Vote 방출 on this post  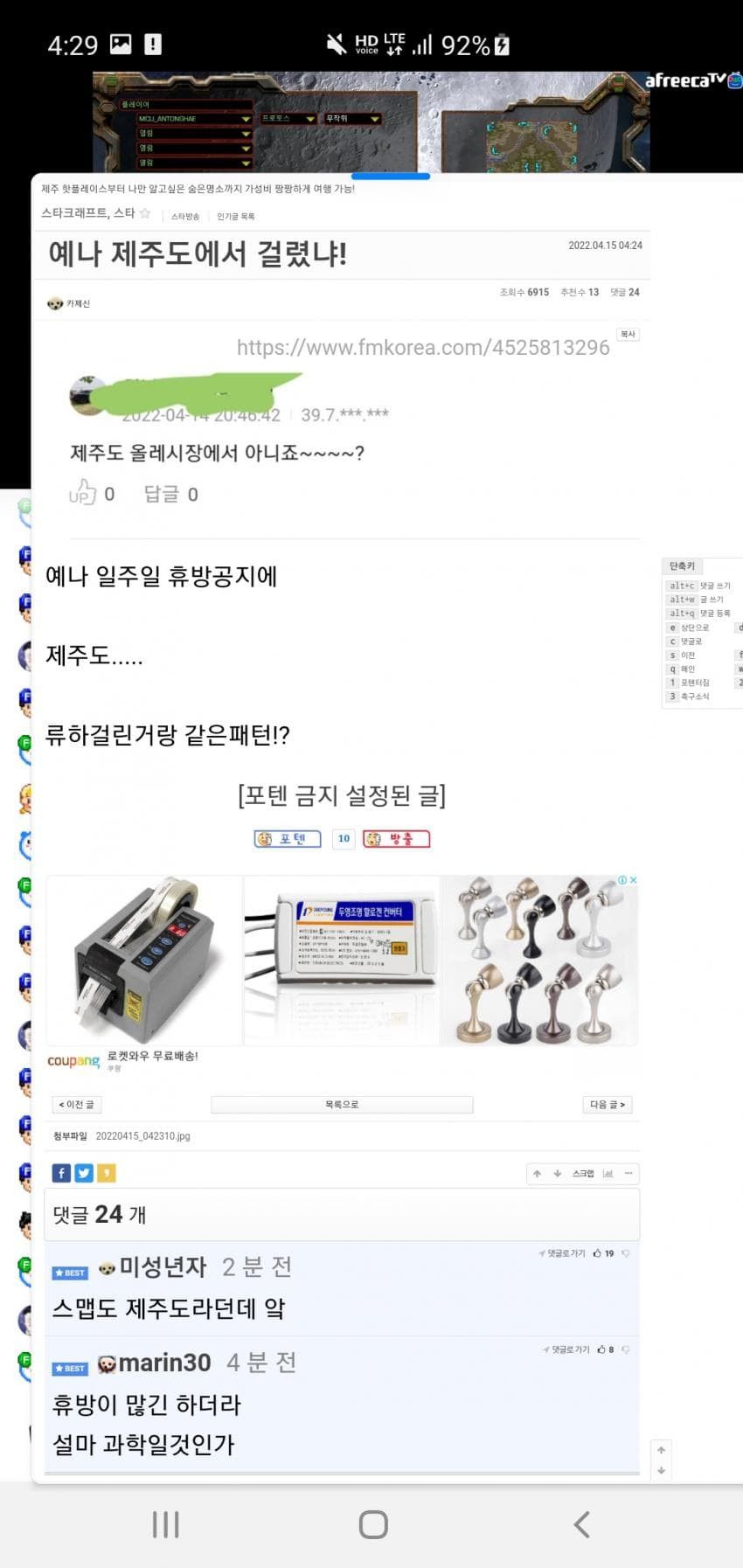(x=397, y=839)
